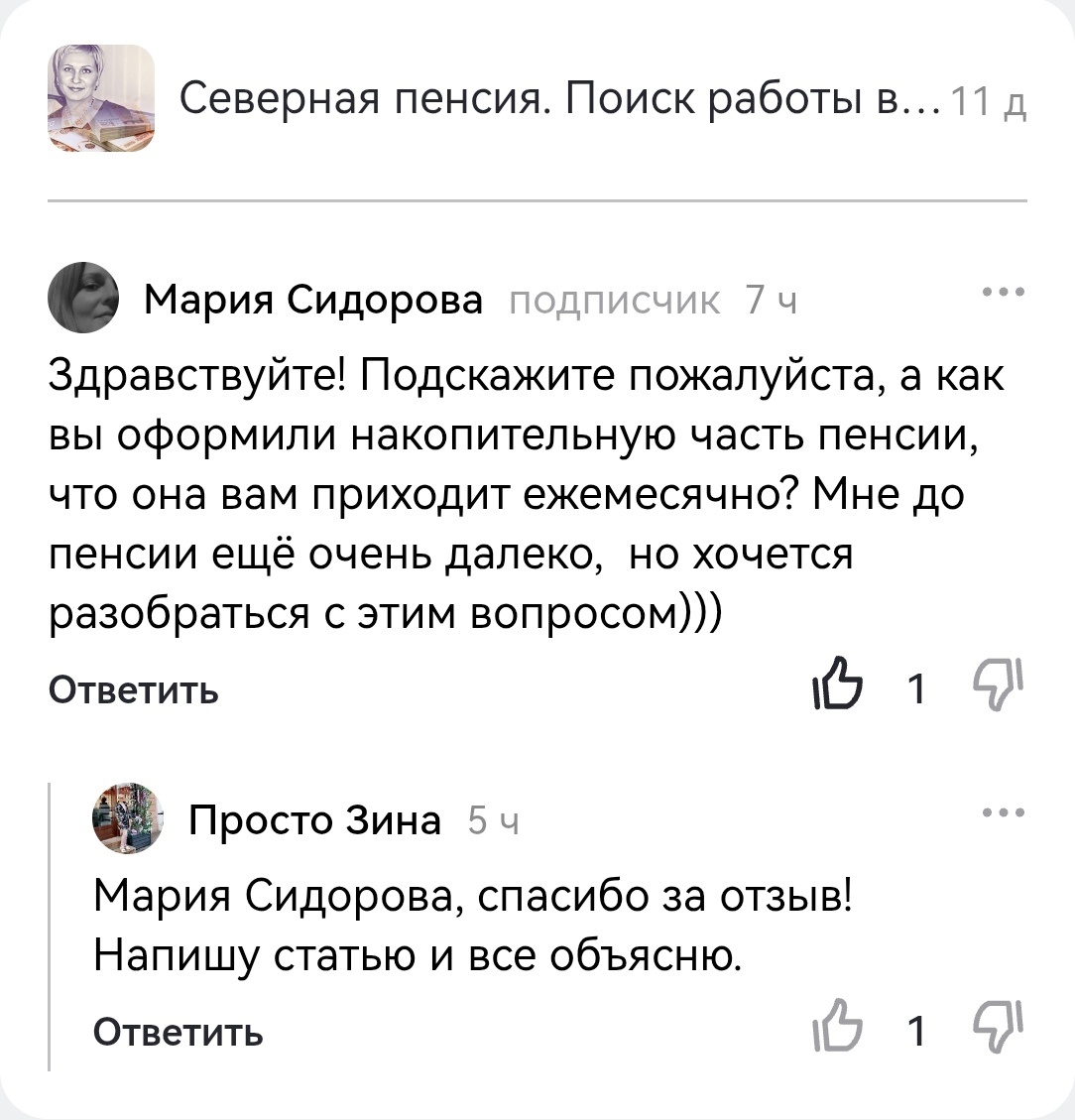Open Просто Зина's profile avatar
1075x1120 pixels.
[x=126, y=819]
